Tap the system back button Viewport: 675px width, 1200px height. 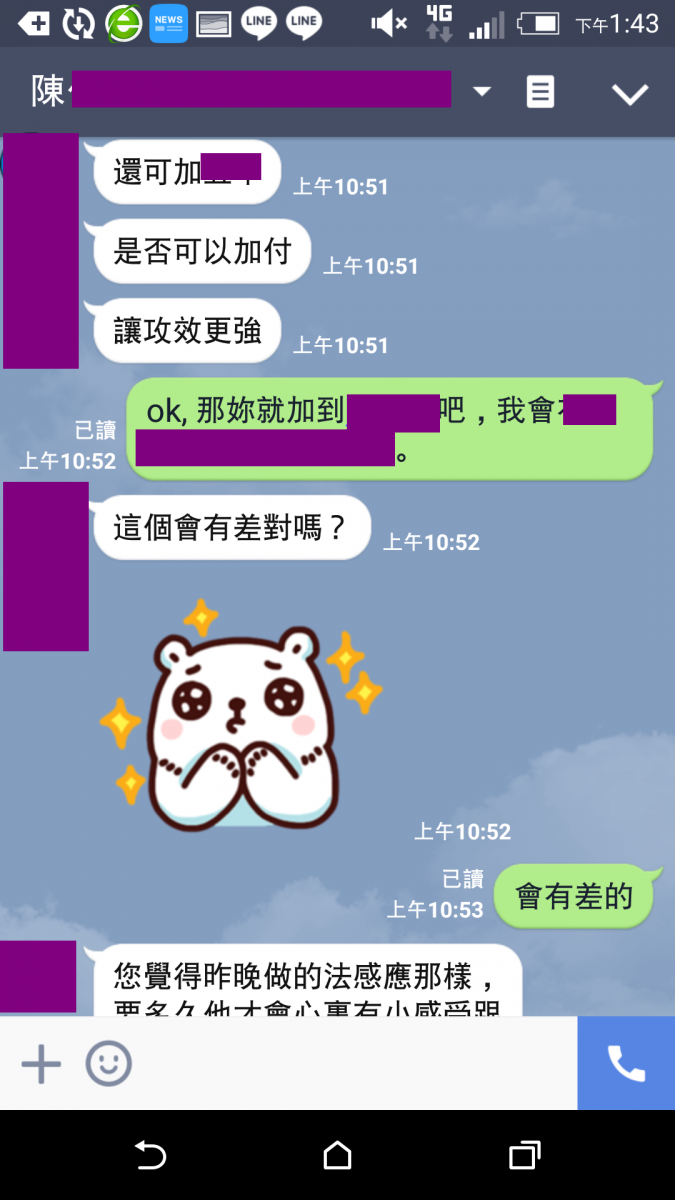click(150, 1156)
